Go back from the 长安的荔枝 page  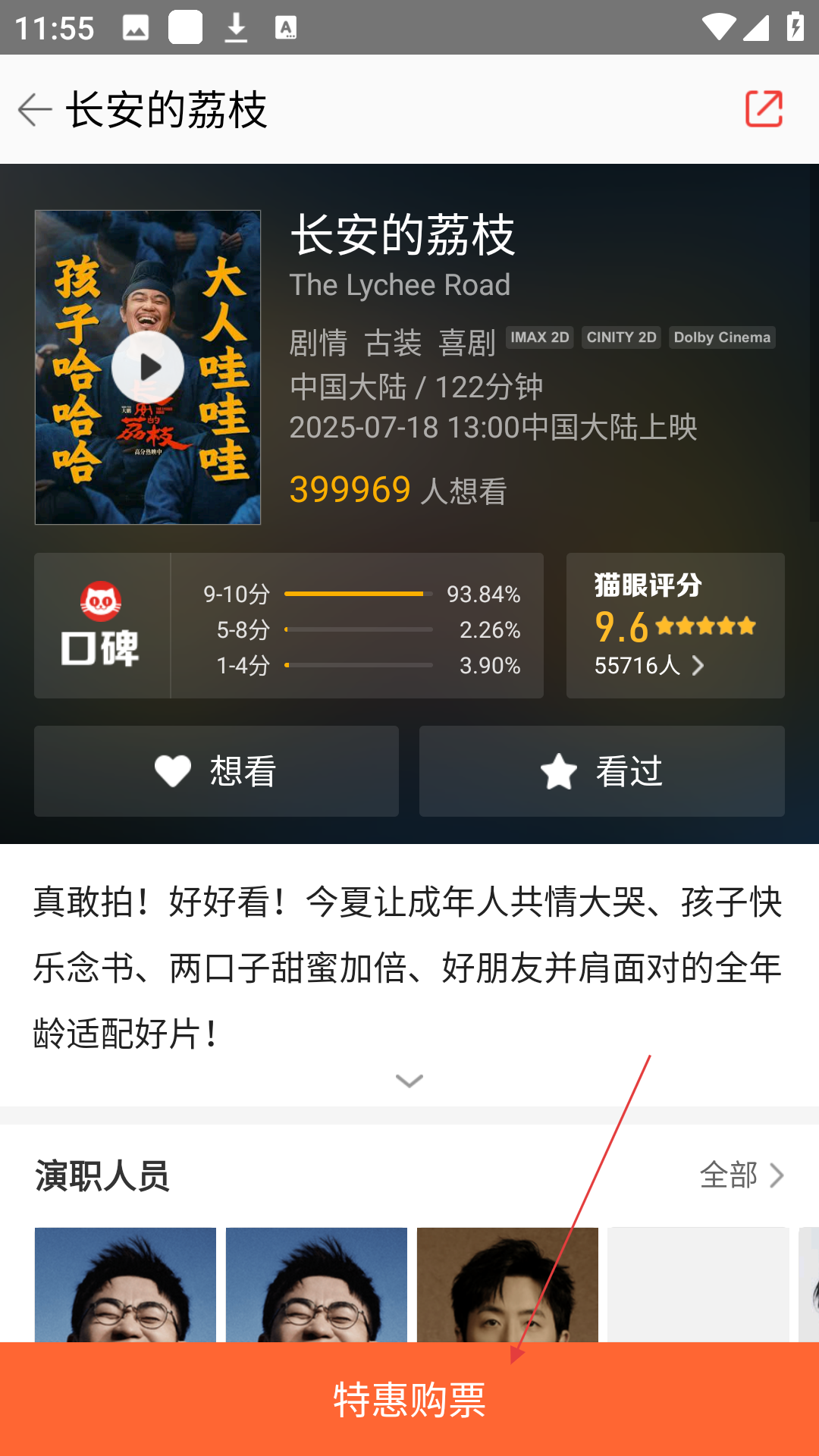pyautogui.click(x=35, y=110)
